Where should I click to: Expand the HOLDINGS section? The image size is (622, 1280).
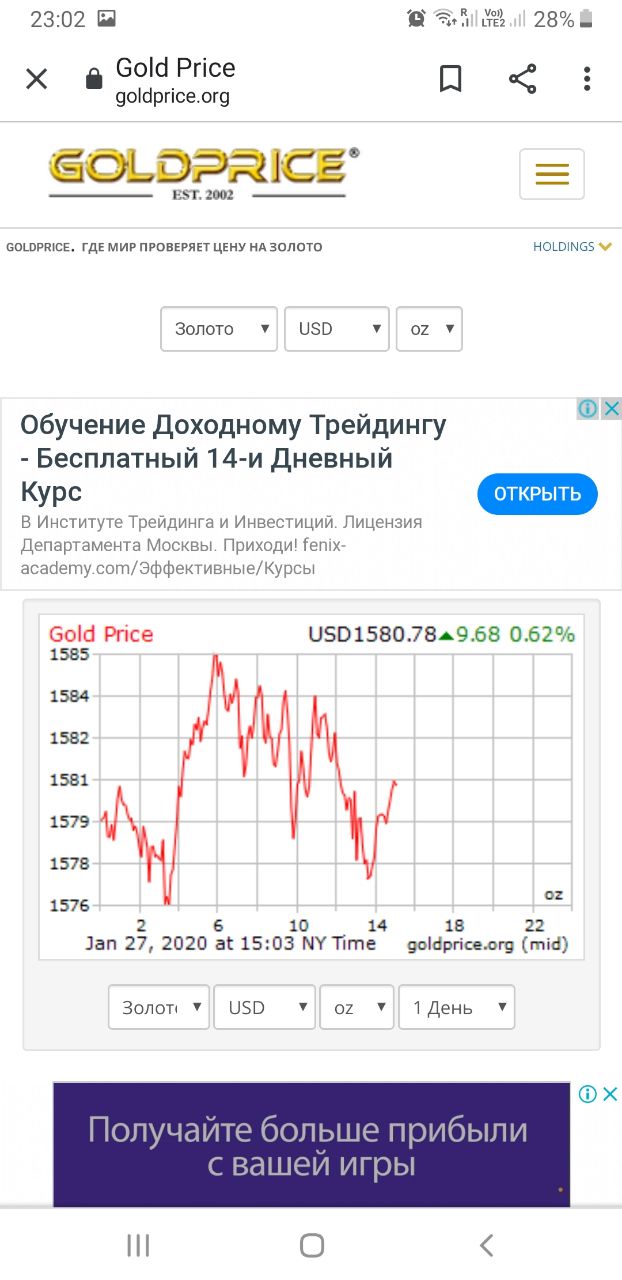pyautogui.click(x=572, y=246)
